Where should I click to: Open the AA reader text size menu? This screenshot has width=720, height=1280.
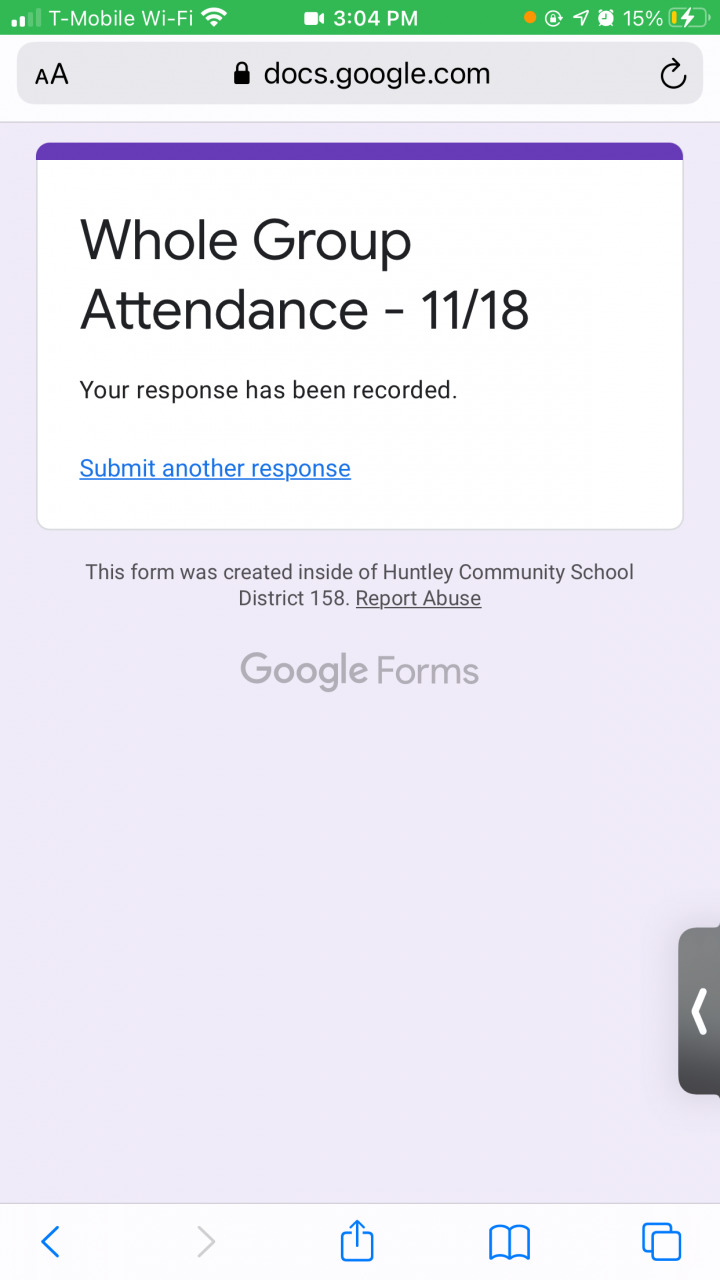click(52, 74)
